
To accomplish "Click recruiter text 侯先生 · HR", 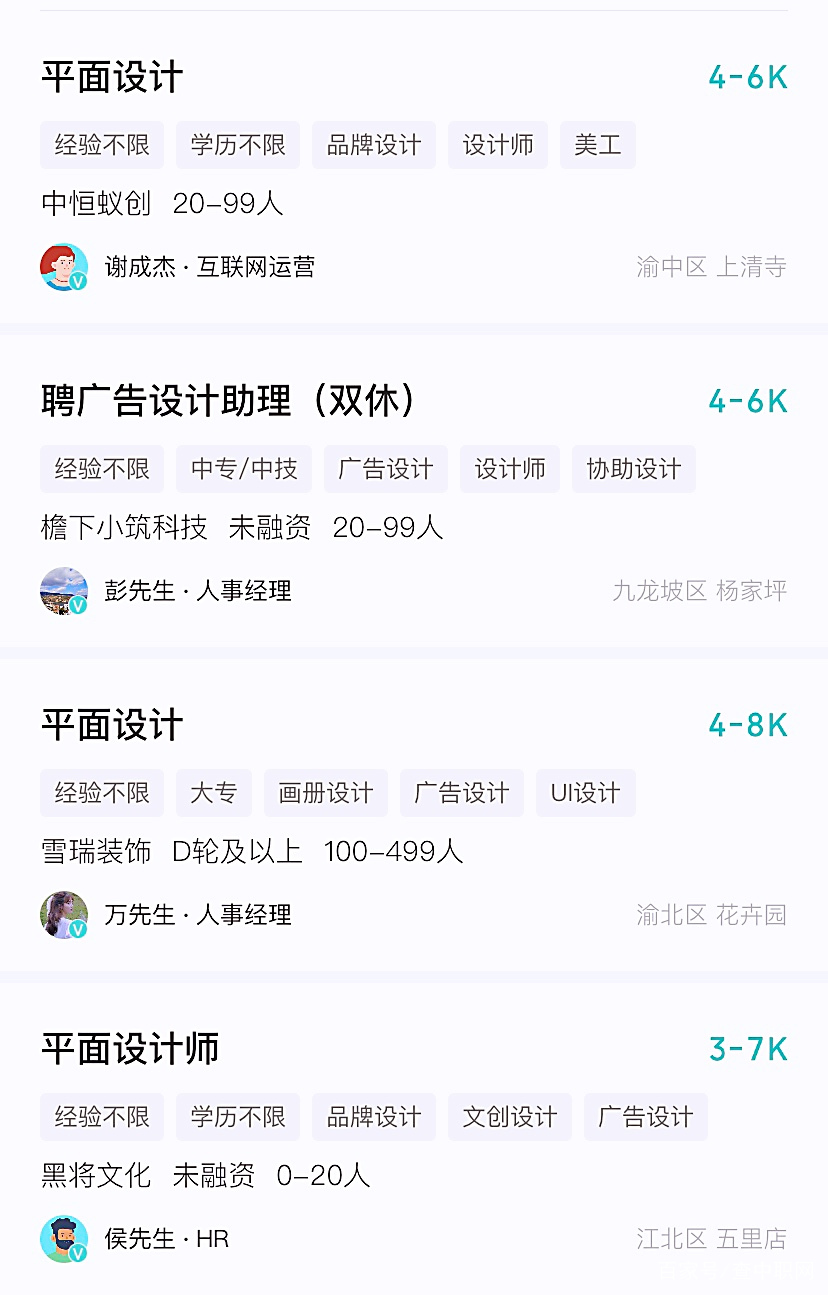I will click(163, 1237).
